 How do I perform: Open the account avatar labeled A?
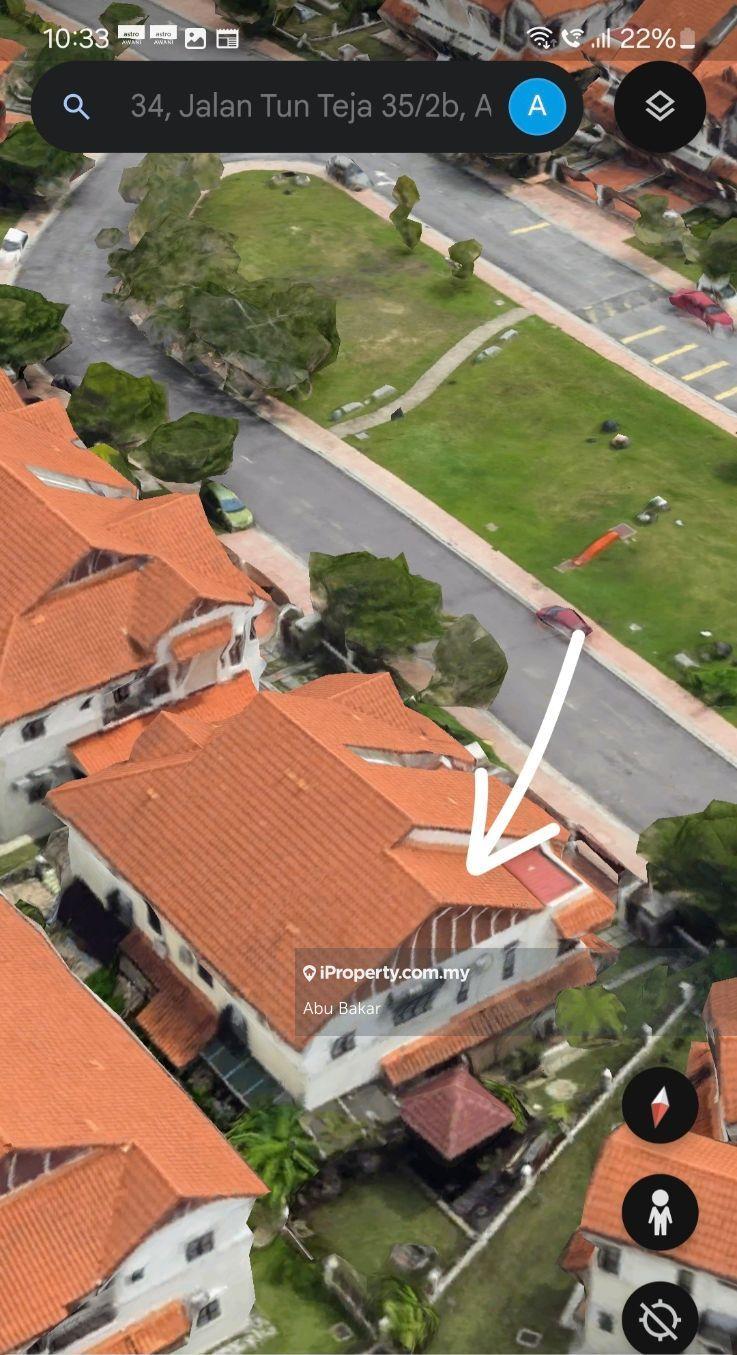tap(537, 106)
